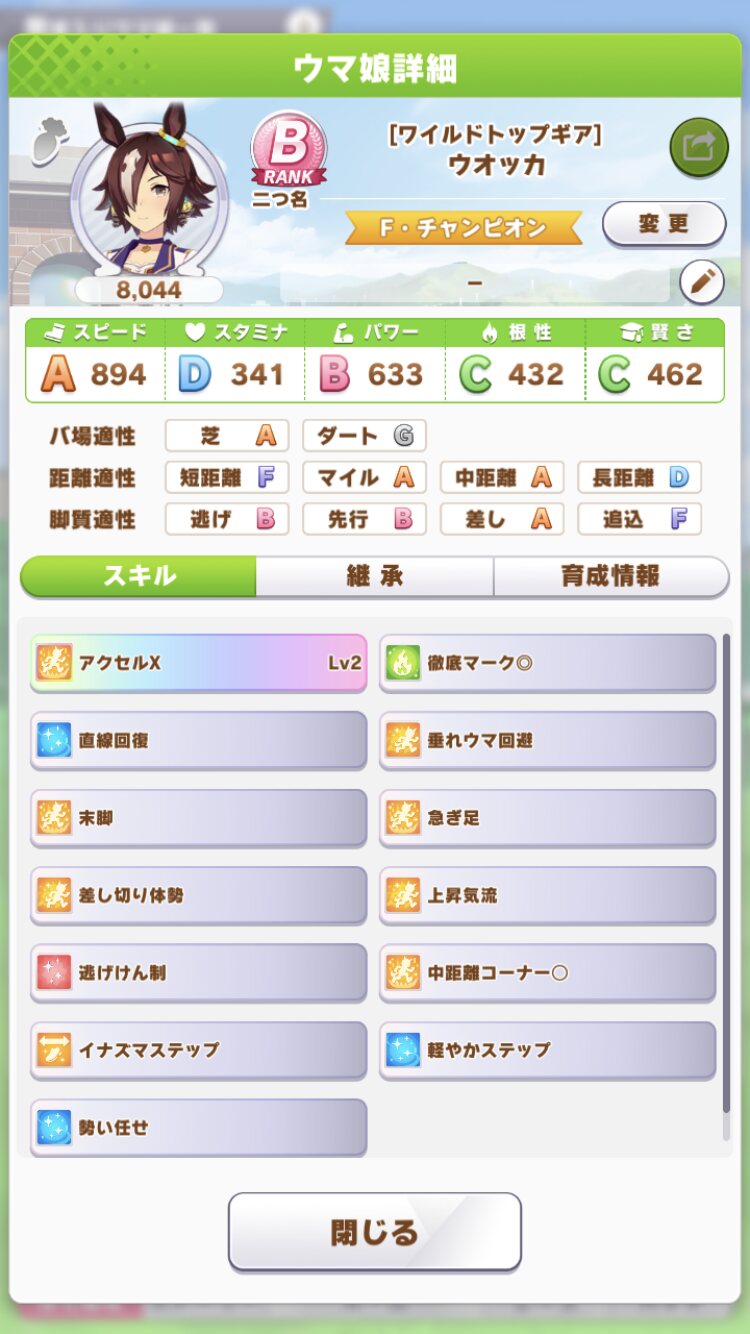Tap the green share icon
This screenshot has width=750, height=1334.
pos(698,148)
